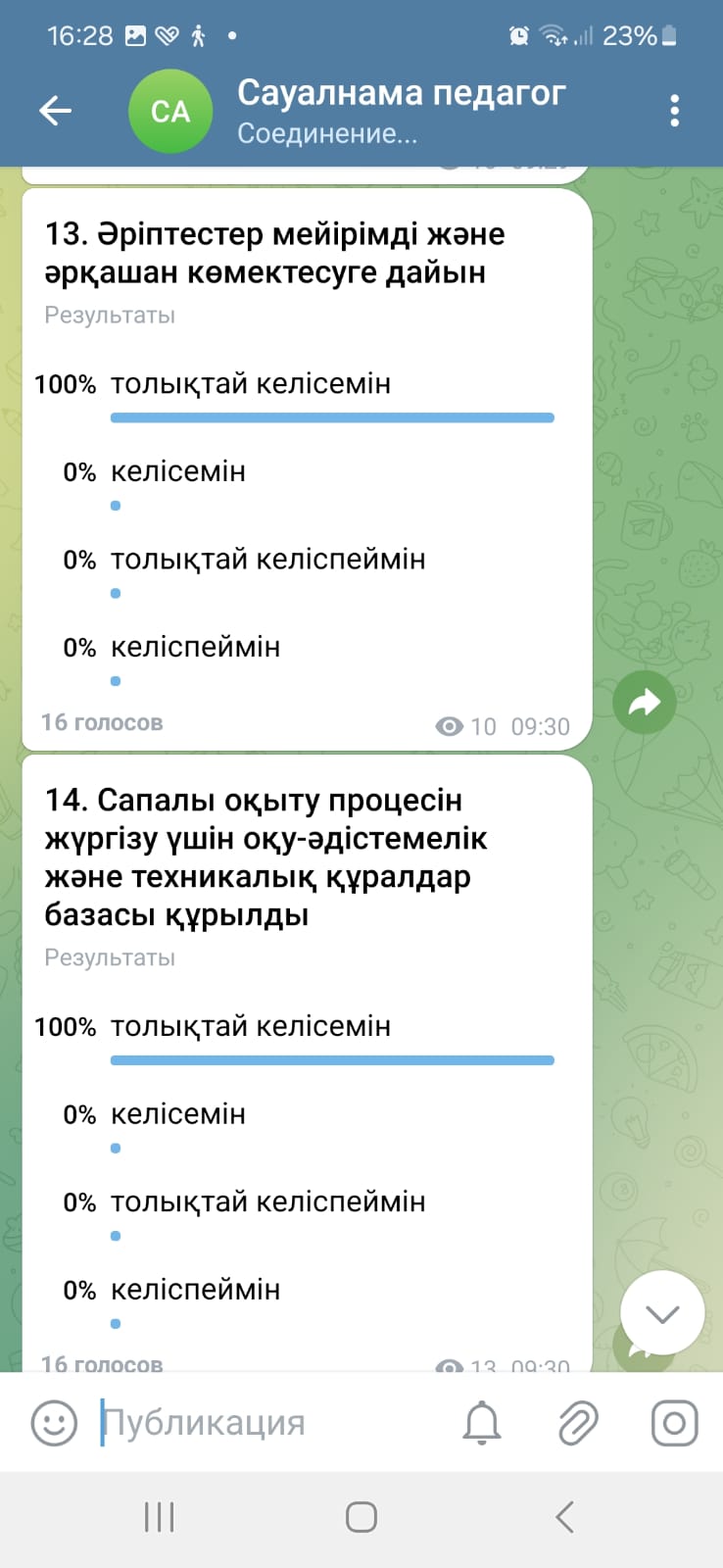Go back using the header arrow
This screenshot has width=723, height=1568.
tap(55, 111)
